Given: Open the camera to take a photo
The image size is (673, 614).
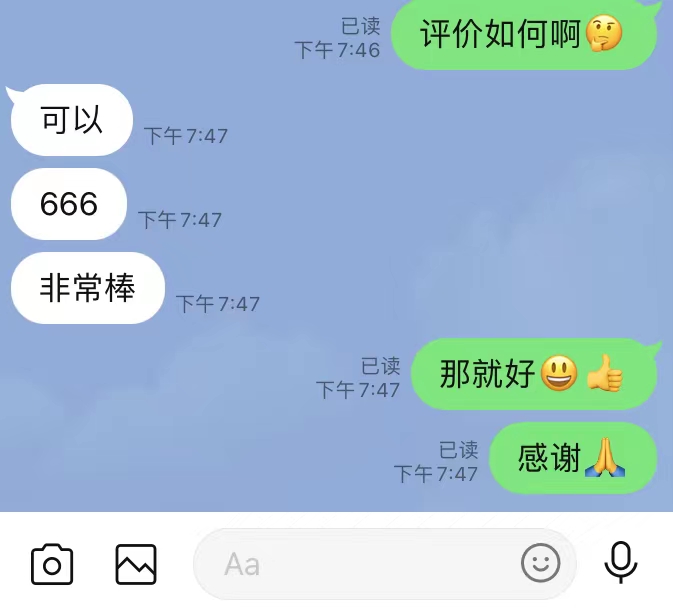Looking at the screenshot, I should [52, 564].
